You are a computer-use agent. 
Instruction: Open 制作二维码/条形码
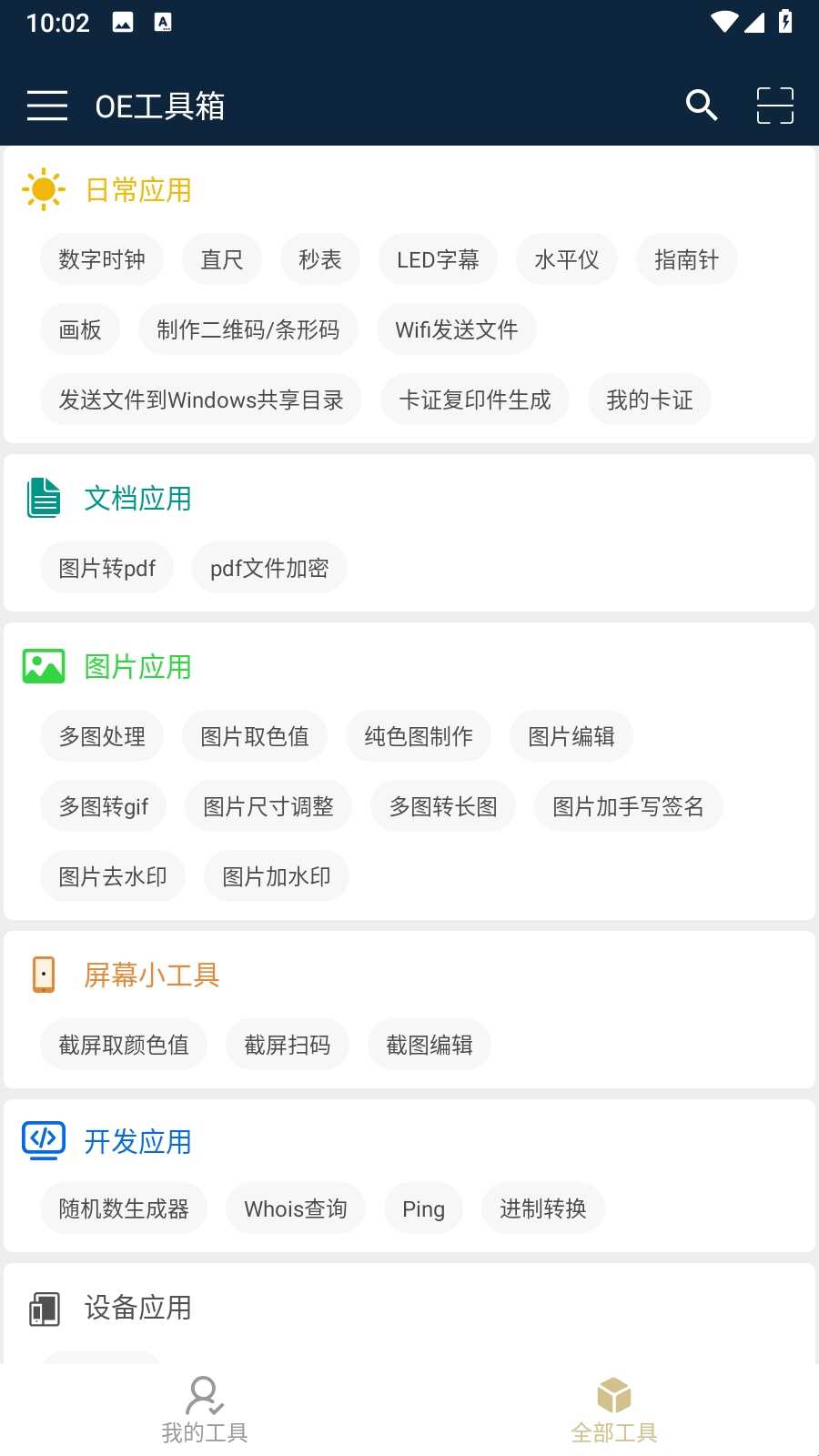pyautogui.click(x=248, y=329)
